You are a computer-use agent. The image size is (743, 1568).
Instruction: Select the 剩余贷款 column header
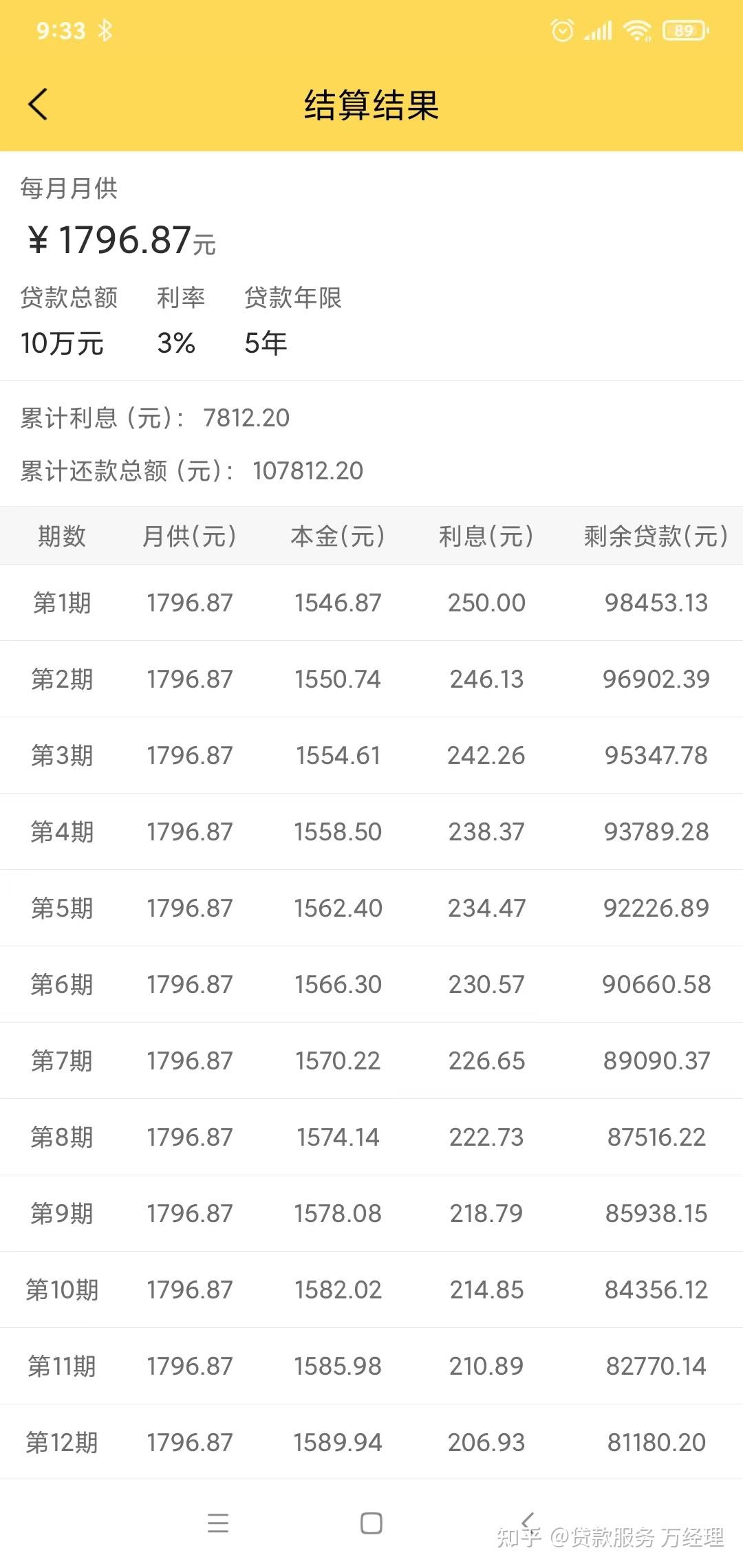(654, 537)
